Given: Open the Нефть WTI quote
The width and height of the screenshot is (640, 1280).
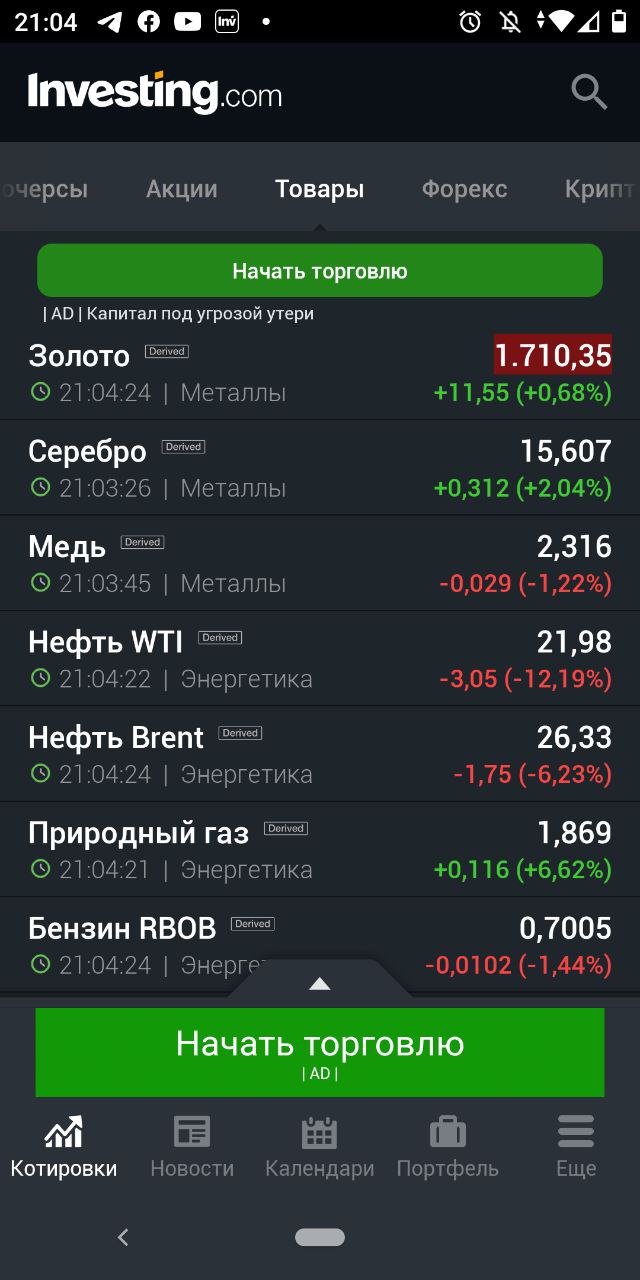Looking at the screenshot, I should click(x=320, y=659).
